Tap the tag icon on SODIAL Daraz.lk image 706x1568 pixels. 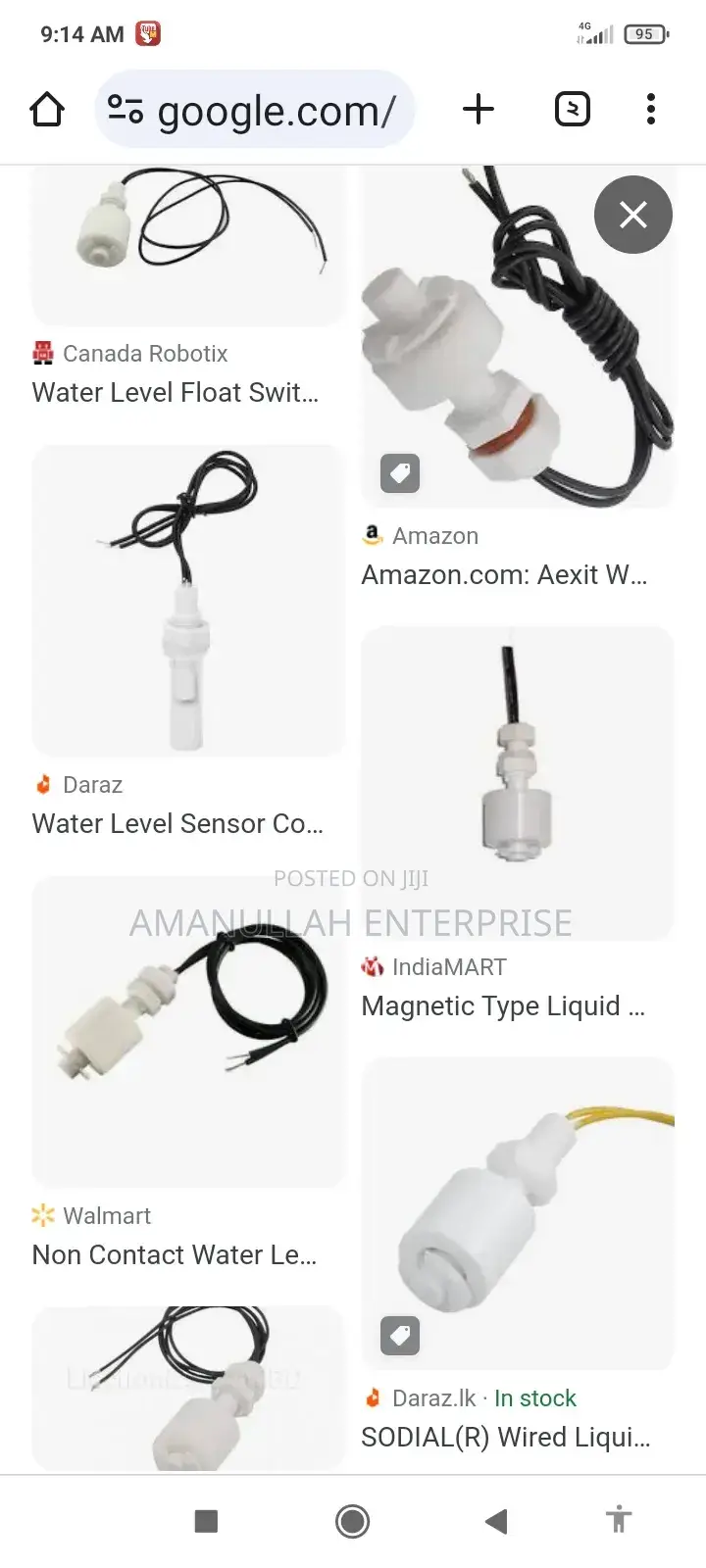pos(399,1335)
